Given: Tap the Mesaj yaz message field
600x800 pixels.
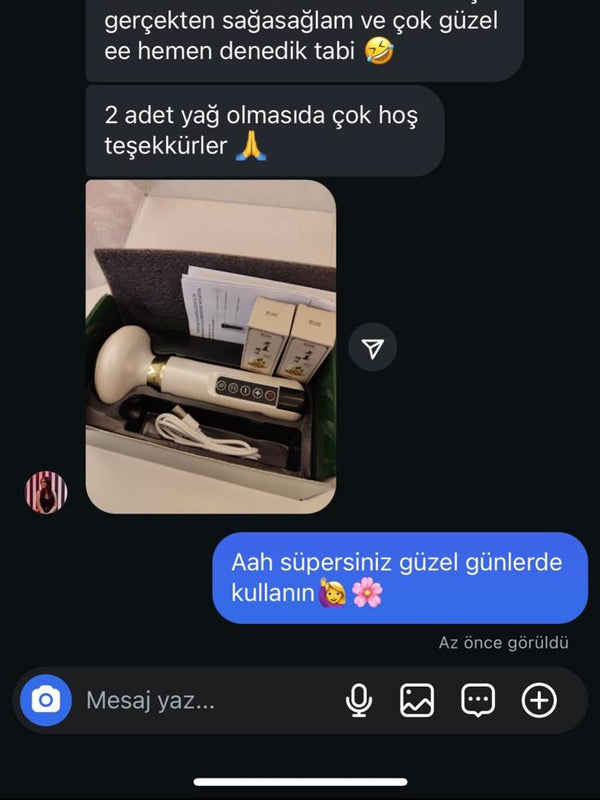Looking at the screenshot, I should [200, 701].
